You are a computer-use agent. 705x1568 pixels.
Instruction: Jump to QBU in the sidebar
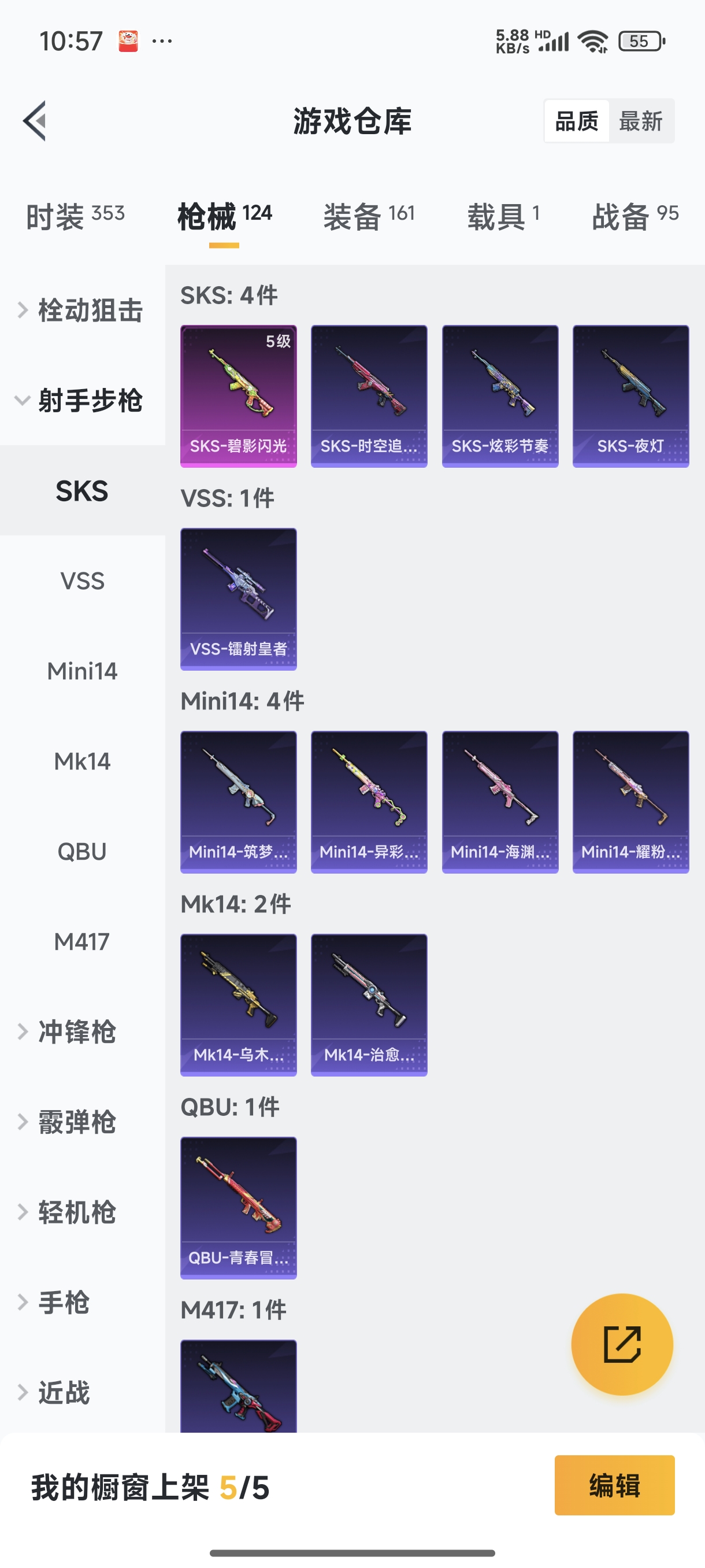(82, 851)
